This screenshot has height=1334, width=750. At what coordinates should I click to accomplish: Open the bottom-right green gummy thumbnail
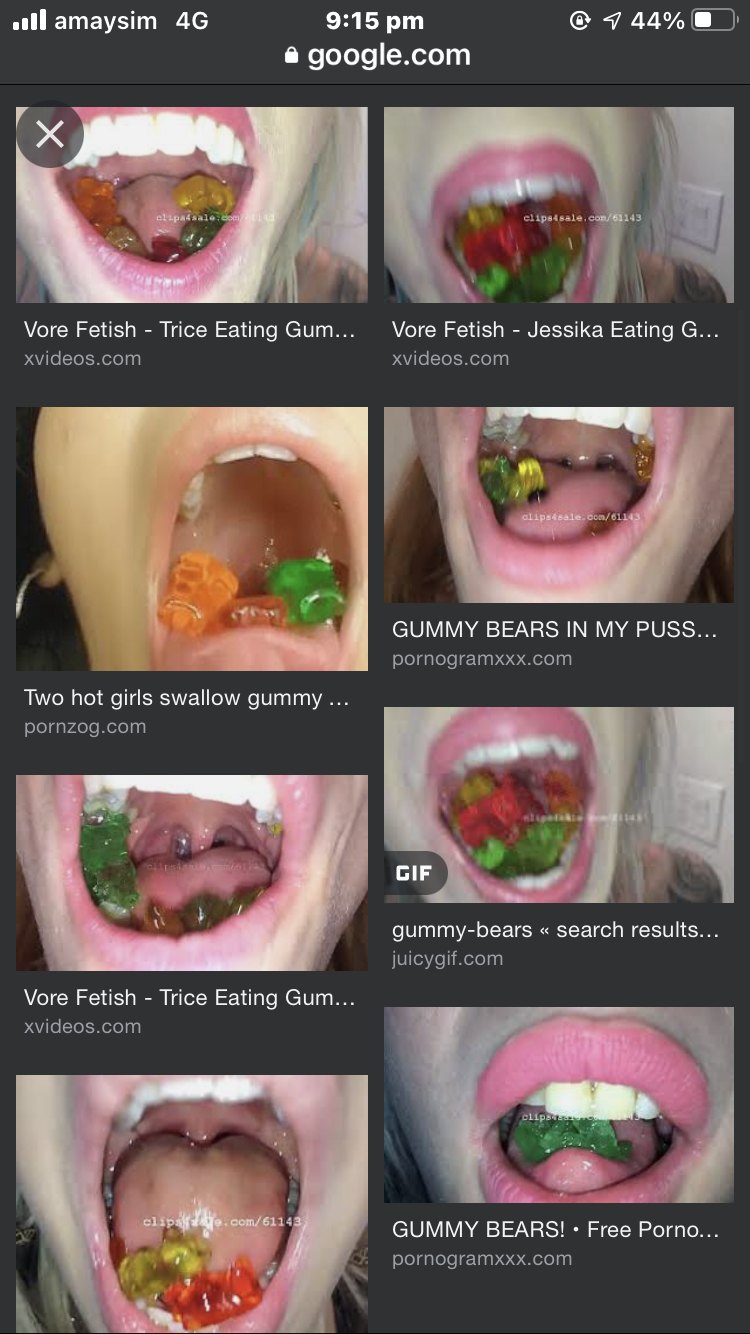click(x=559, y=1104)
